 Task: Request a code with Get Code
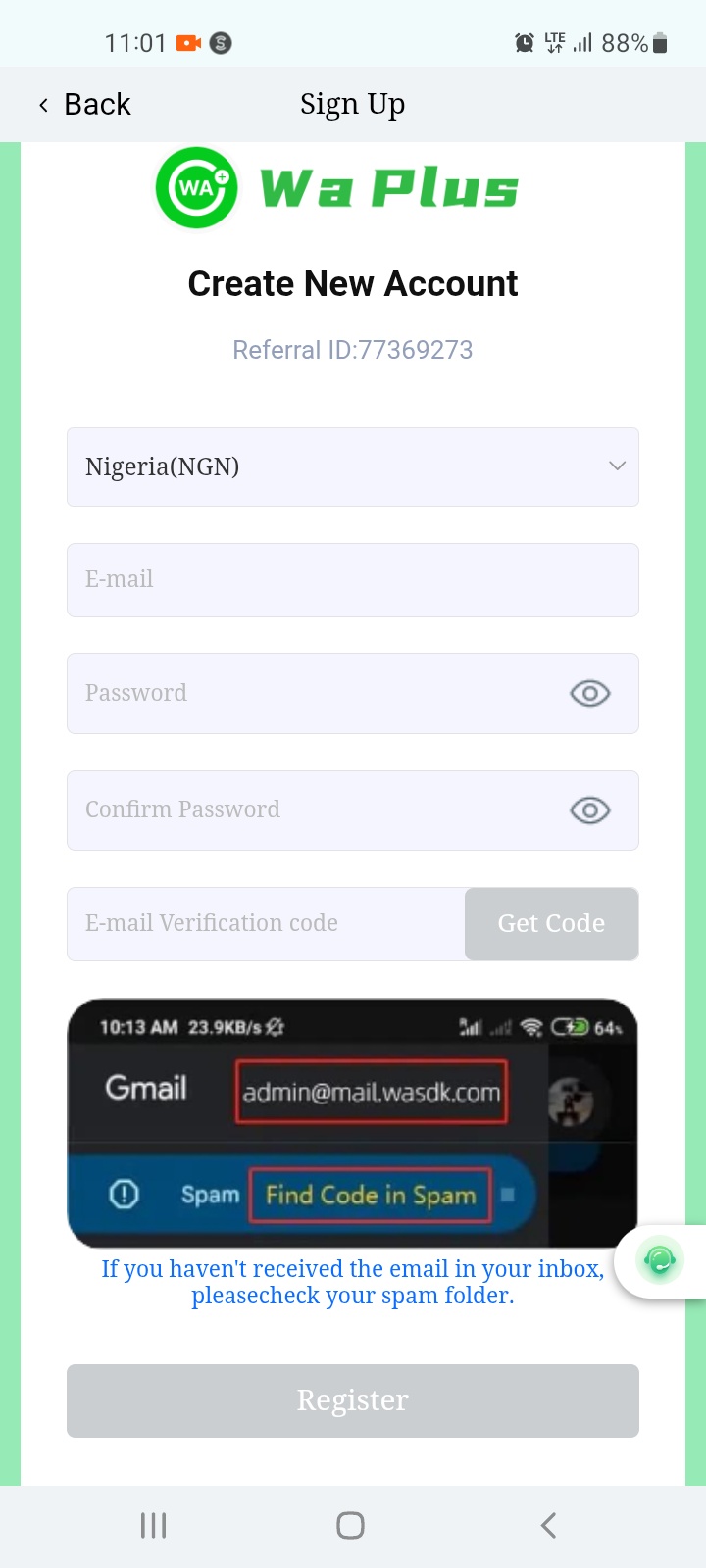tap(551, 924)
